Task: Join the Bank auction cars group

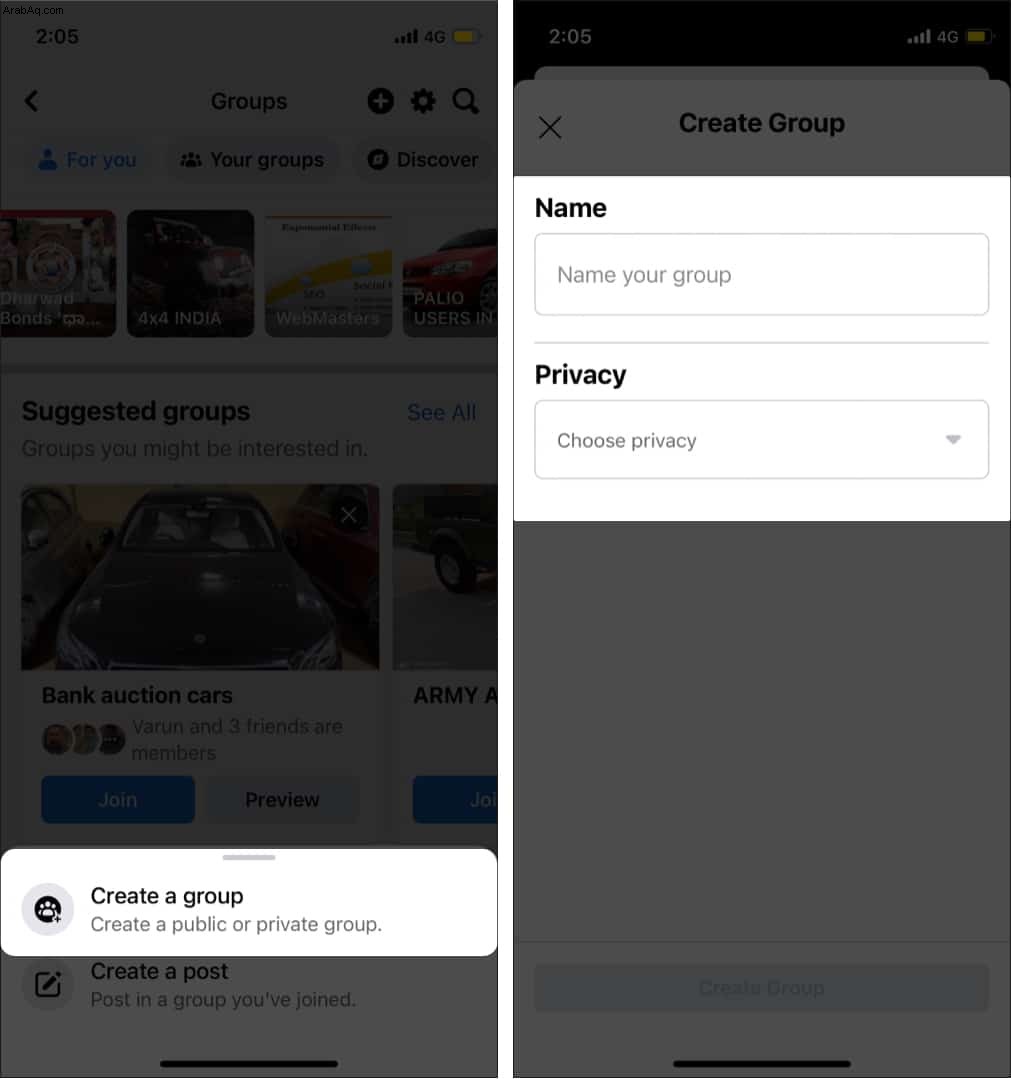Action: 118,799
